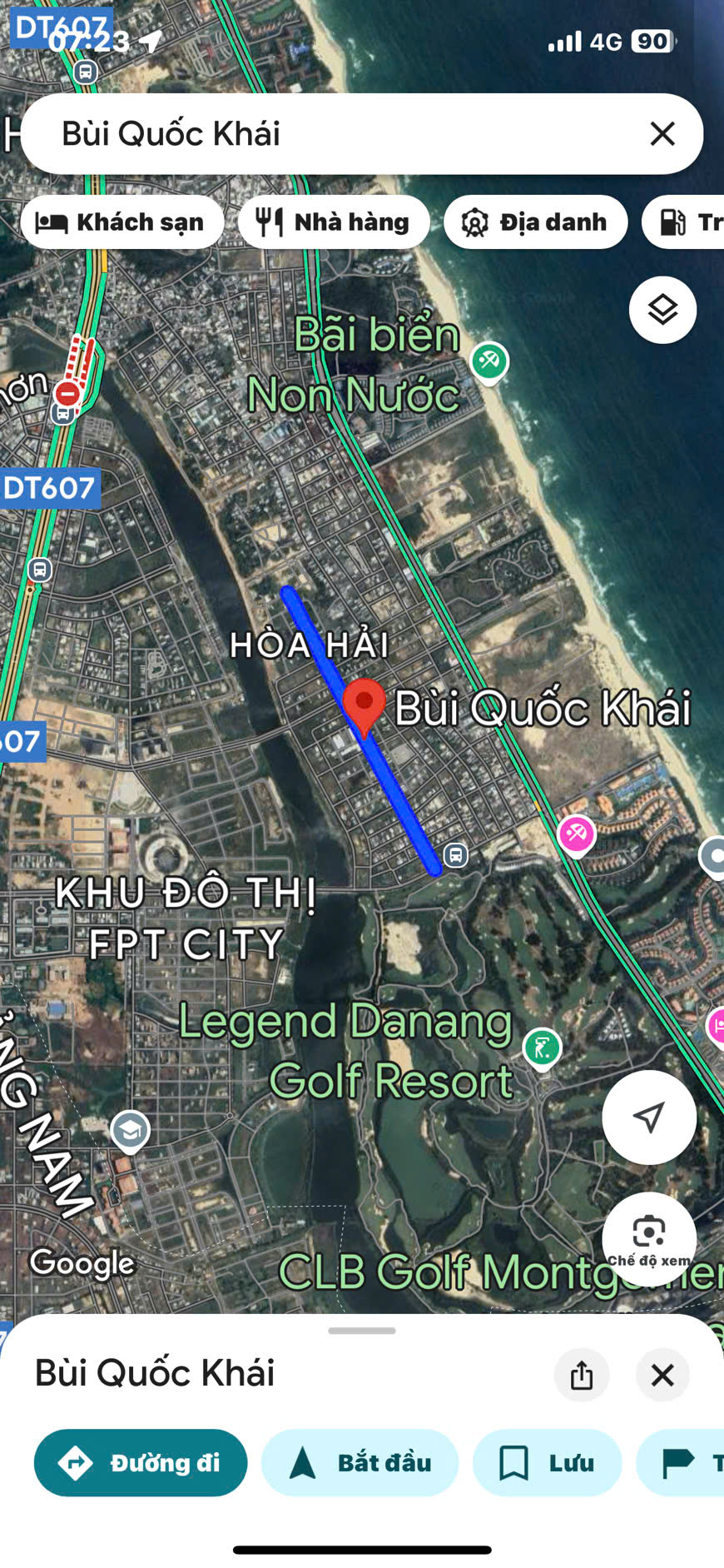Get directions with Đường đi
This screenshot has height=1568, width=724.
[141, 1463]
